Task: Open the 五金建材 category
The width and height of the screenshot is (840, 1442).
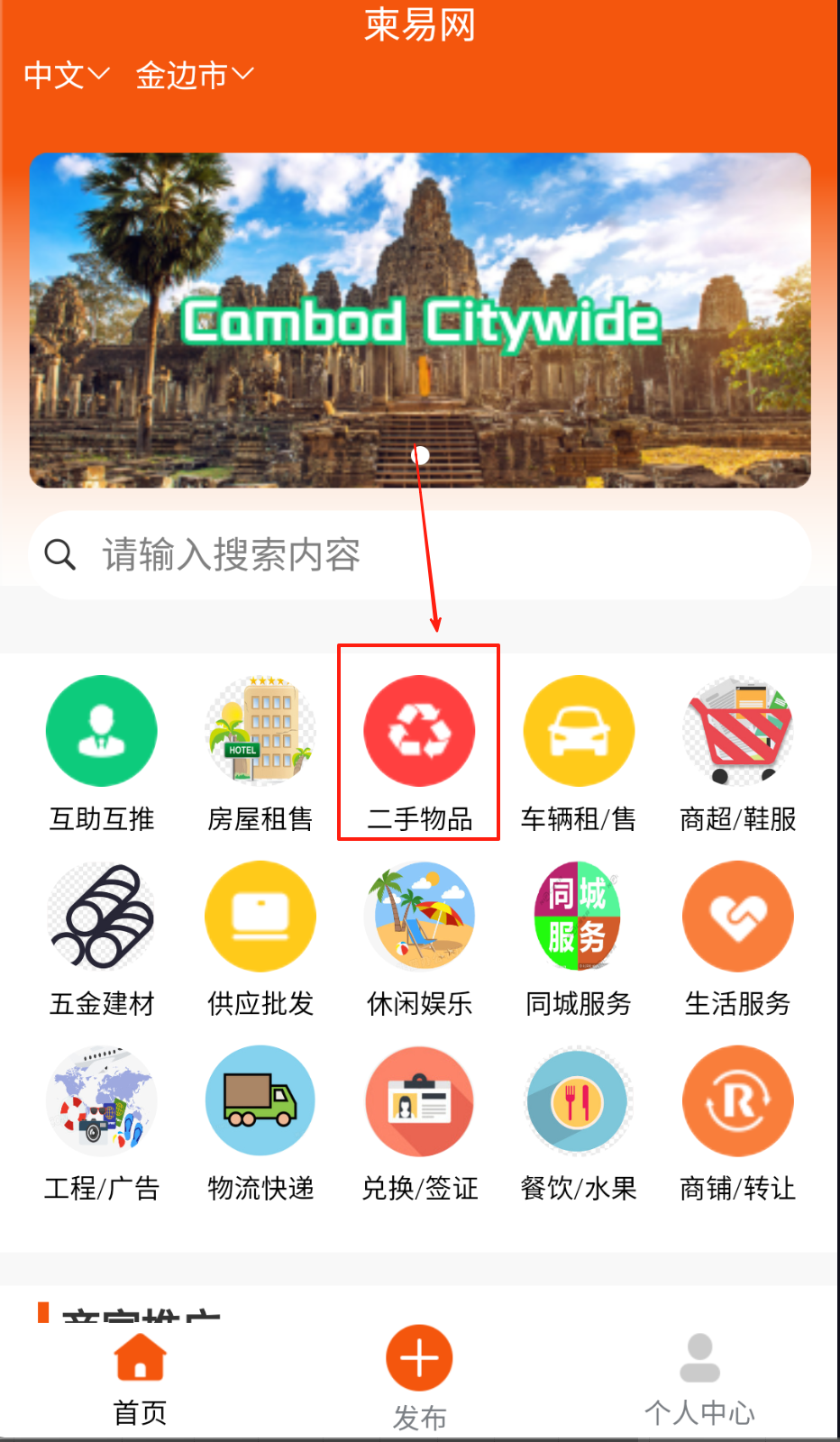Action: [102, 917]
